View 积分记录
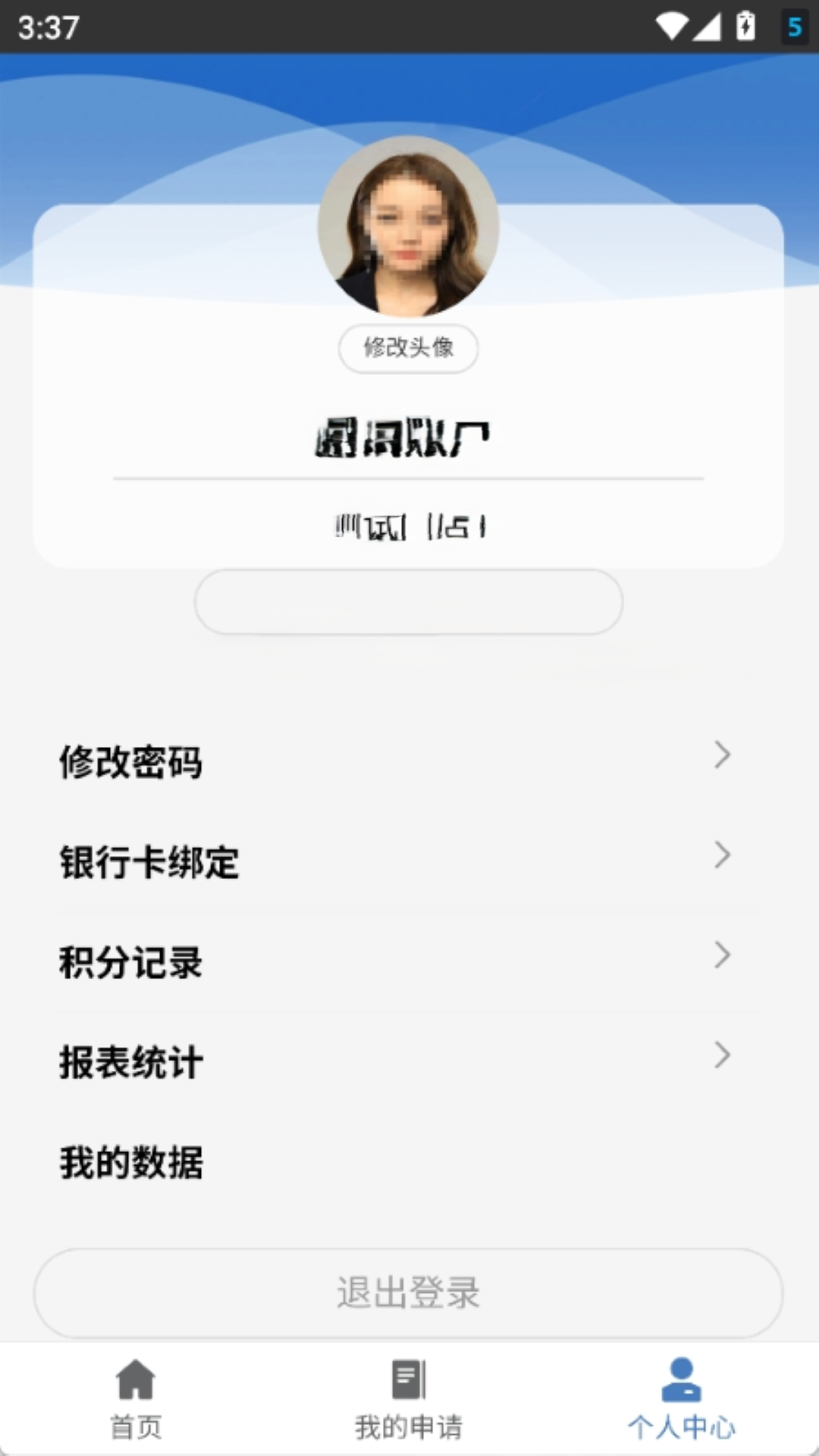The width and height of the screenshot is (819, 1456). click(394, 962)
